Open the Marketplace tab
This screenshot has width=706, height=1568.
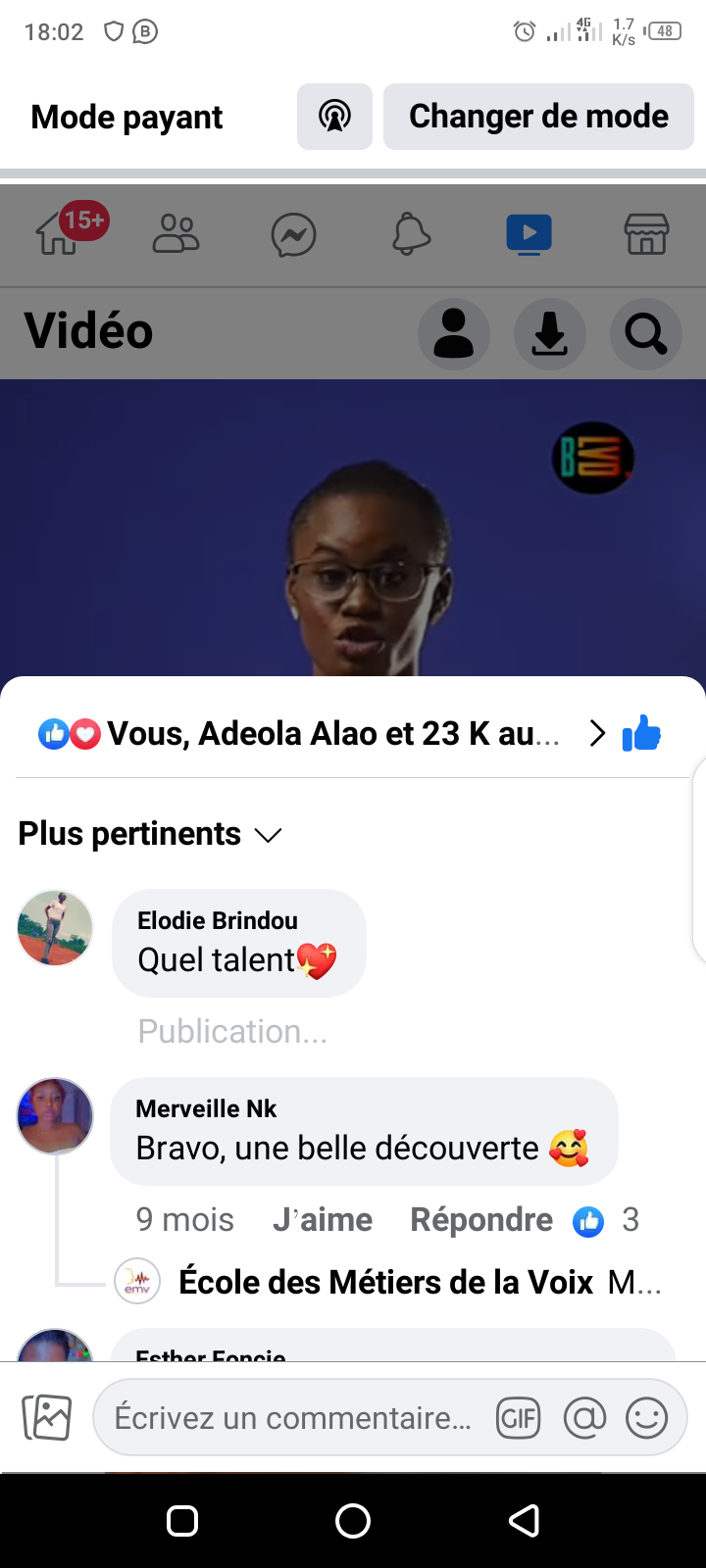646,235
